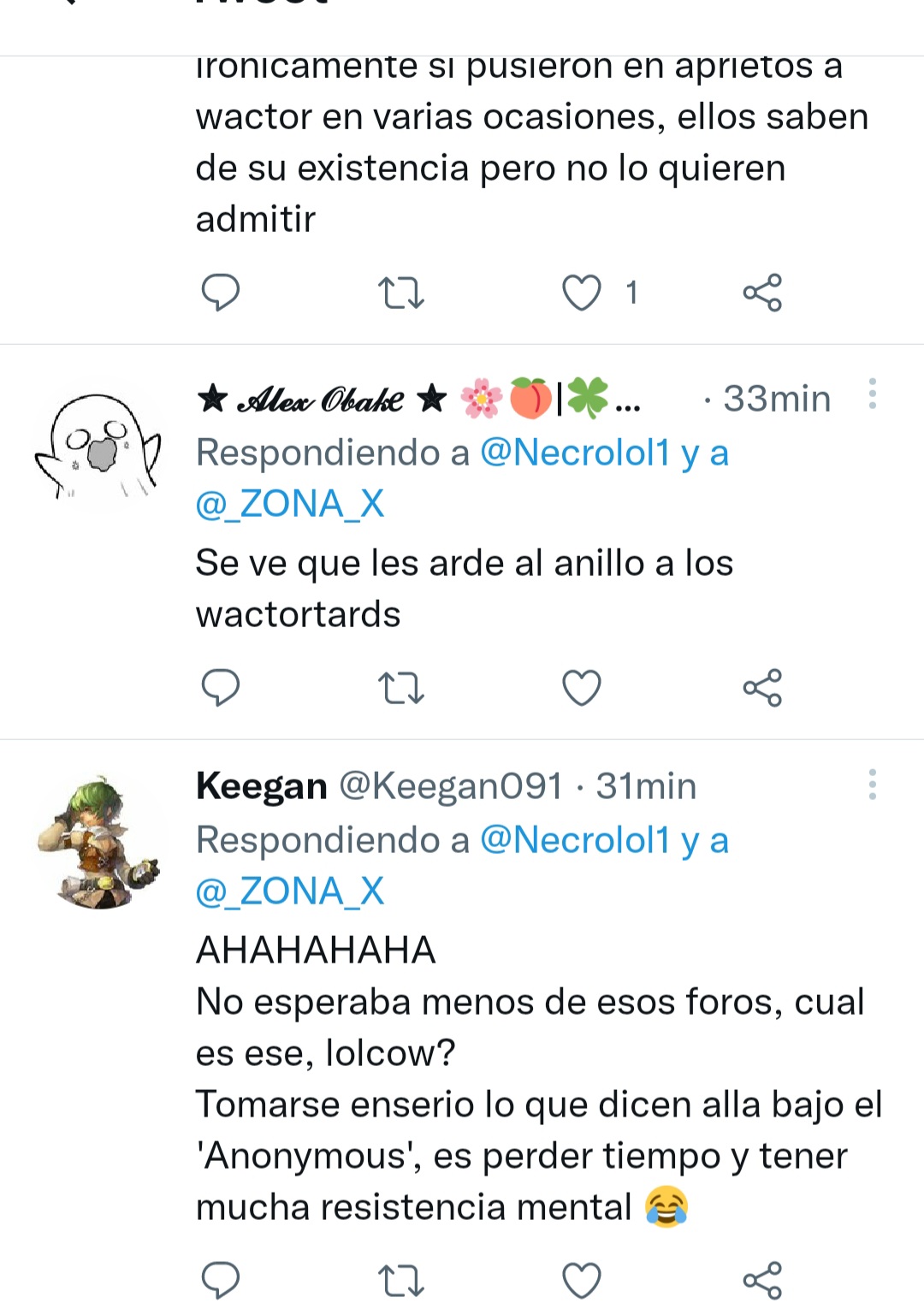
Task: Retweet Alex Obake's wactortards tweet
Action: point(400,688)
